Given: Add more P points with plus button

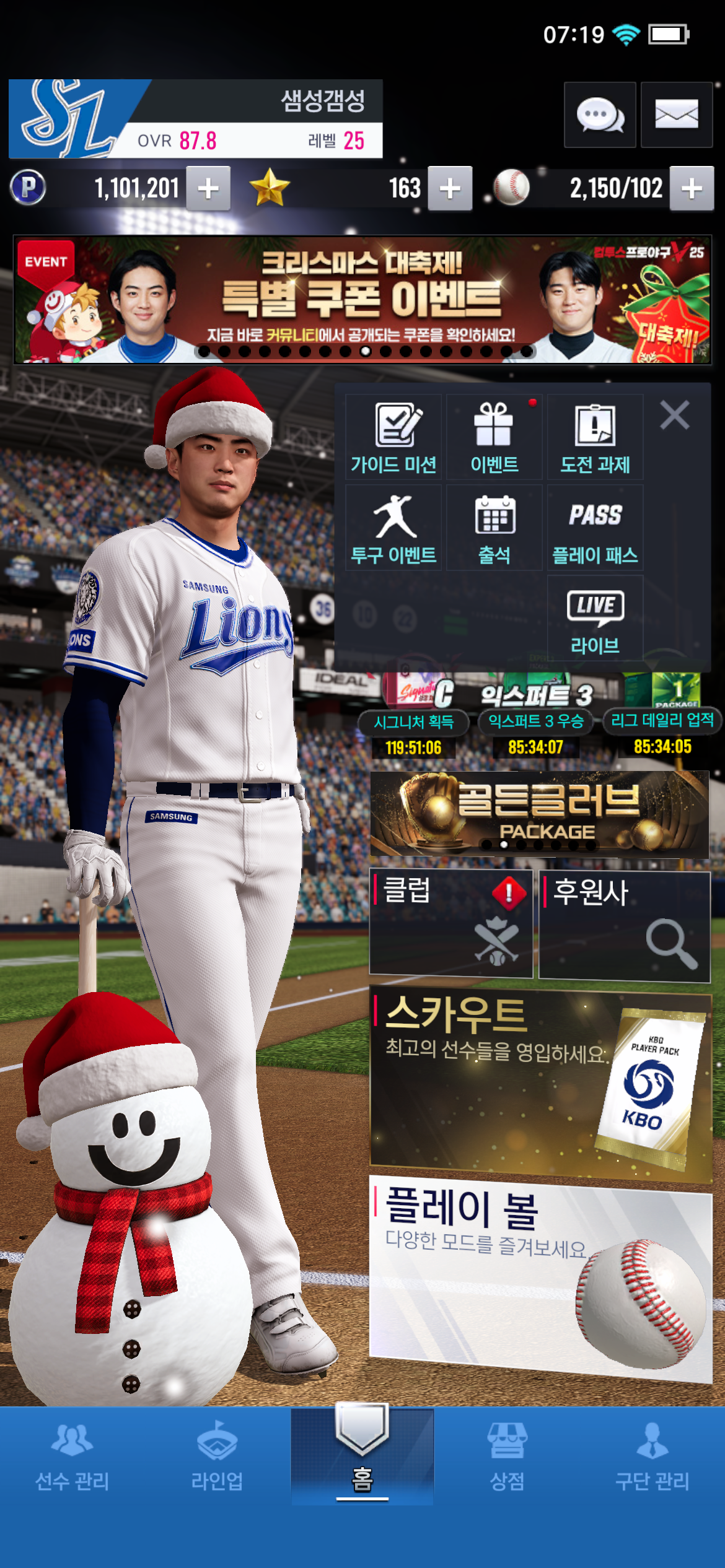Looking at the screenshot, I should click(209, 188).
